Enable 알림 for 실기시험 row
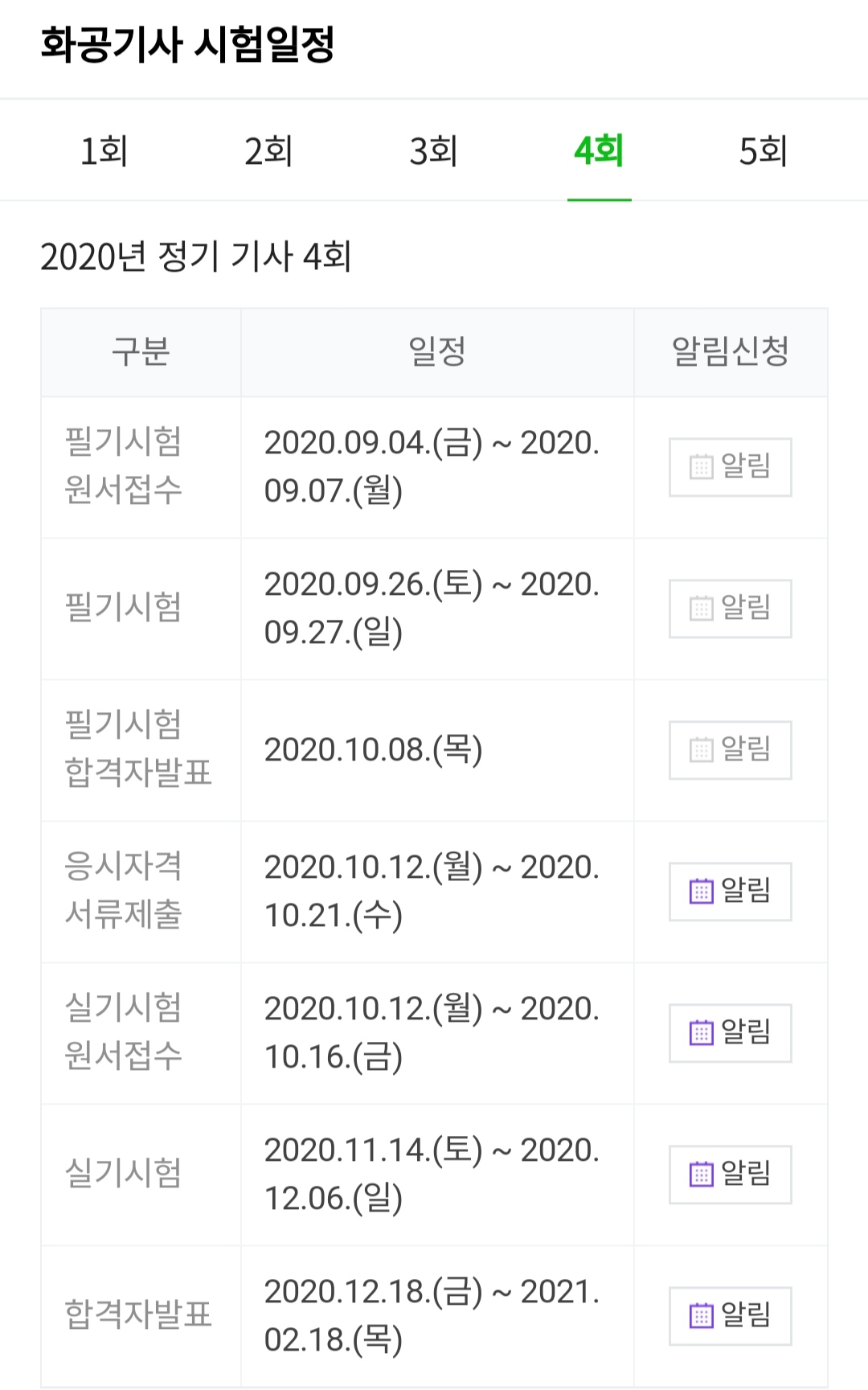 point(731,1175)
